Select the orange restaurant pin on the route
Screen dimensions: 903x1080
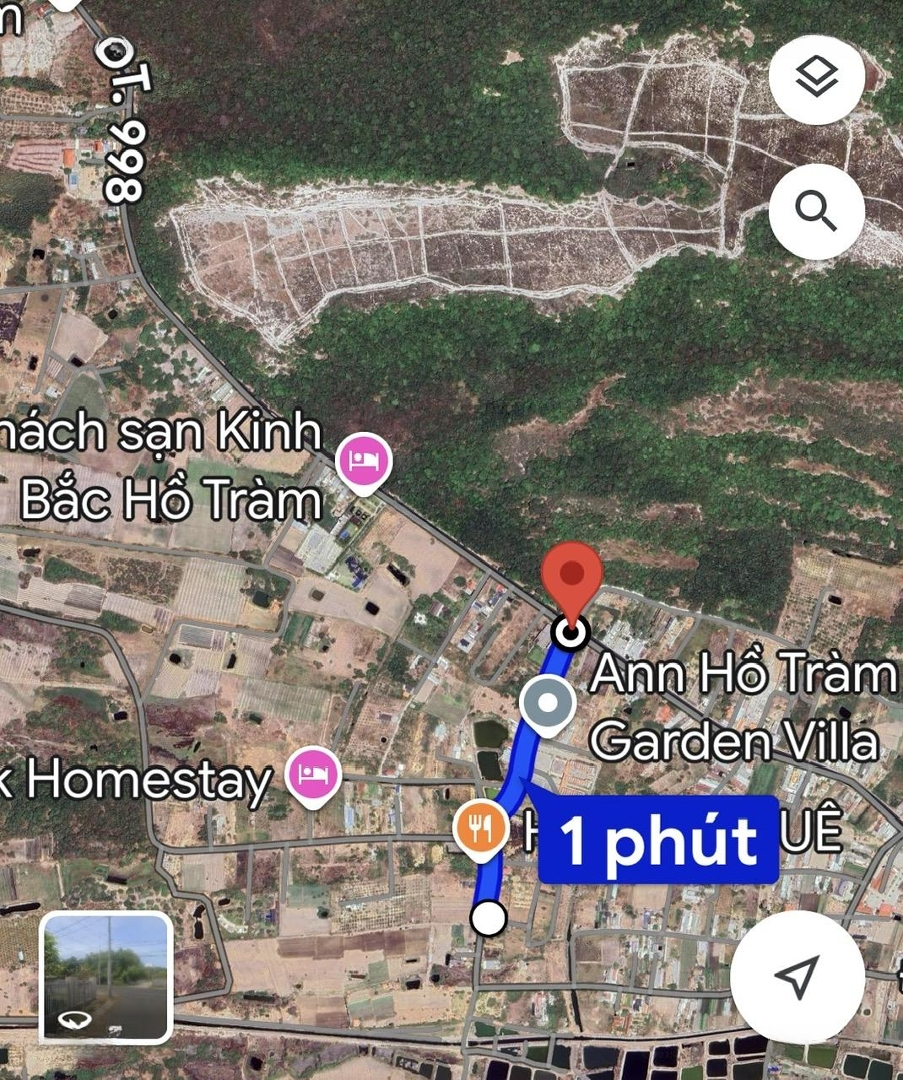tap(480, 828)
